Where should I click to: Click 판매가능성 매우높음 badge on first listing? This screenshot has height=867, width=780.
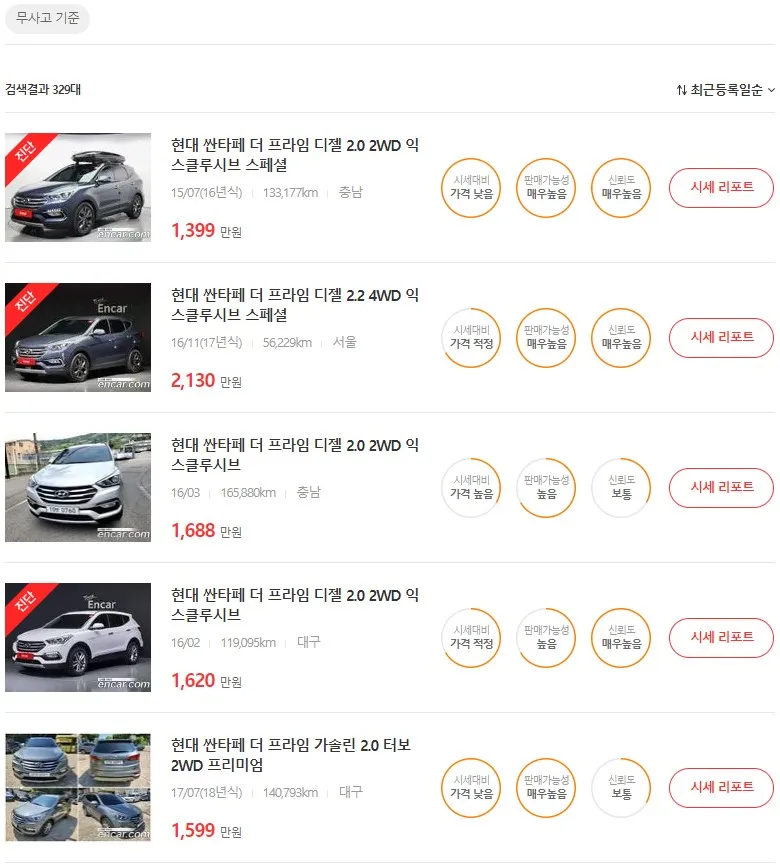545,188
